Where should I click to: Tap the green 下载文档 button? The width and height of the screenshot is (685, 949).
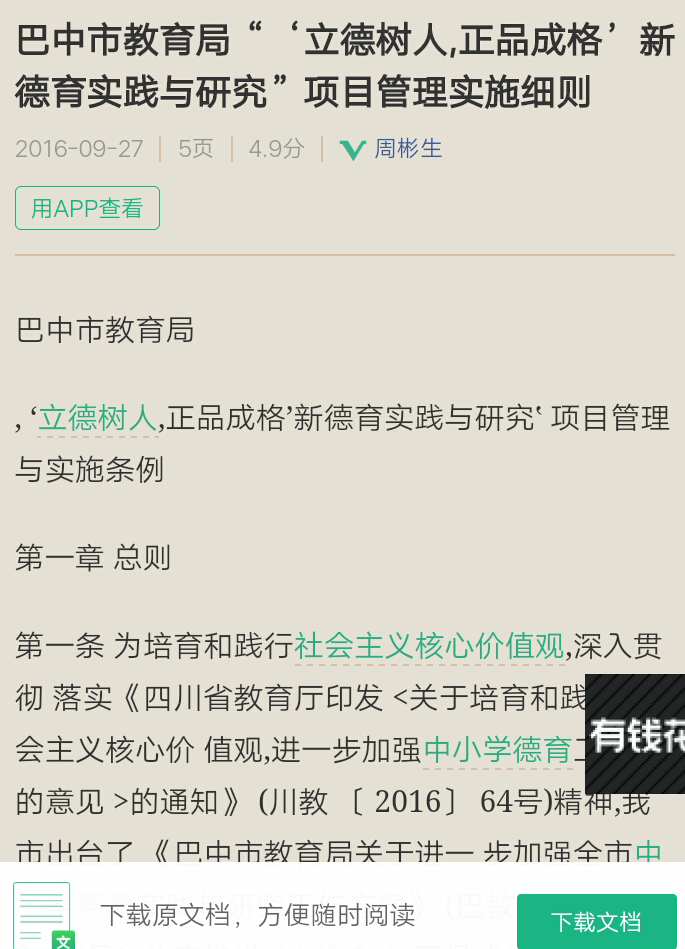(596, 921)
